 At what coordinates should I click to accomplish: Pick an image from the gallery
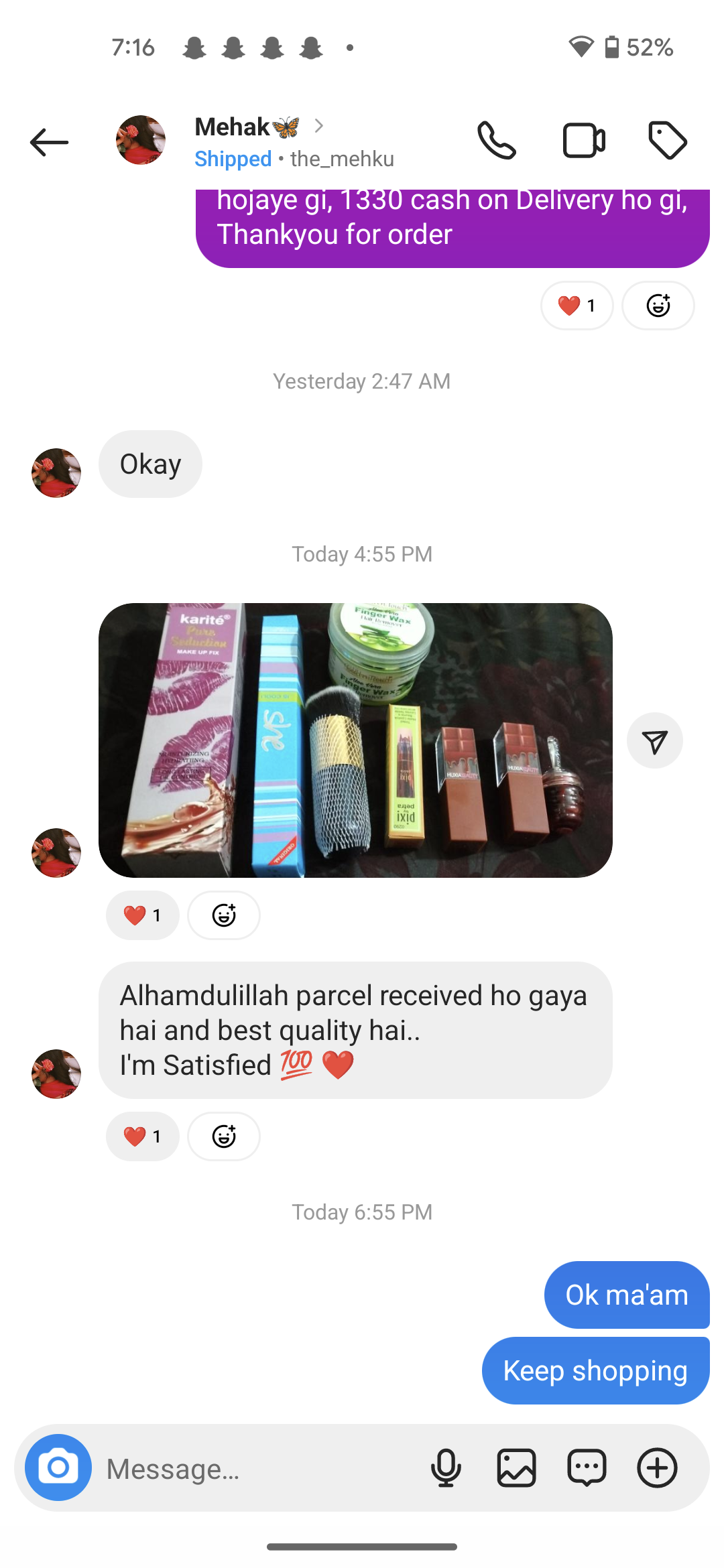(516, 1467)
